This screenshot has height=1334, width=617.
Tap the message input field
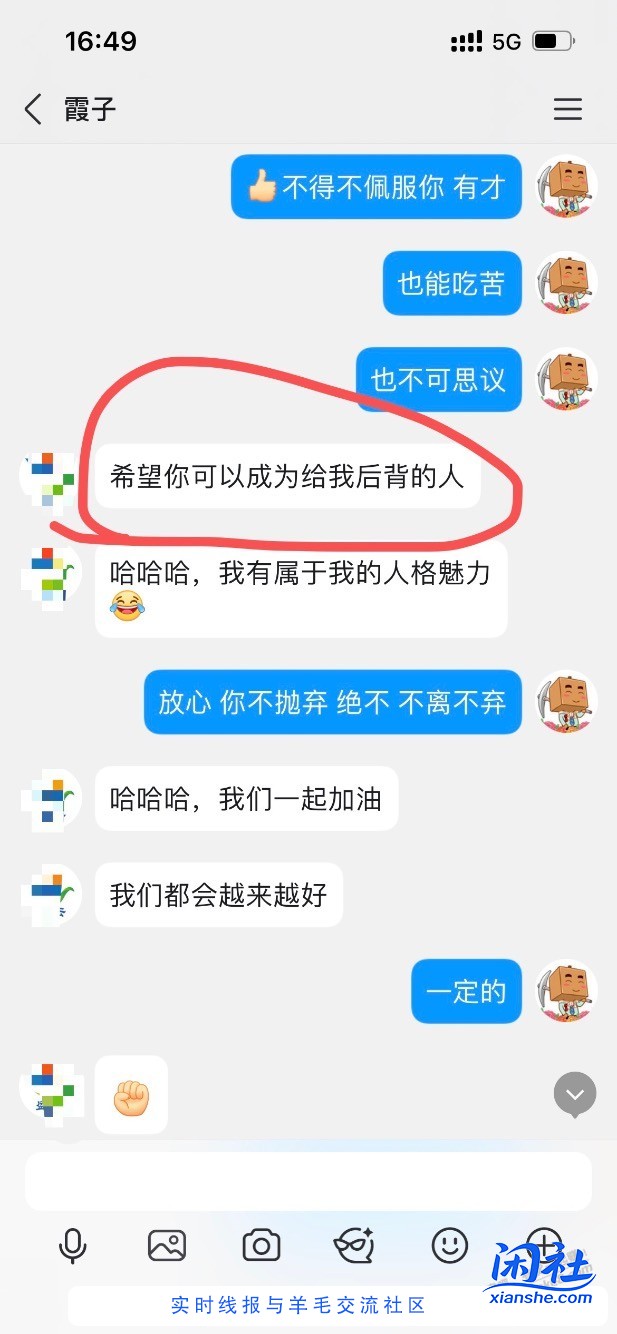click(x=308, y=1181)
